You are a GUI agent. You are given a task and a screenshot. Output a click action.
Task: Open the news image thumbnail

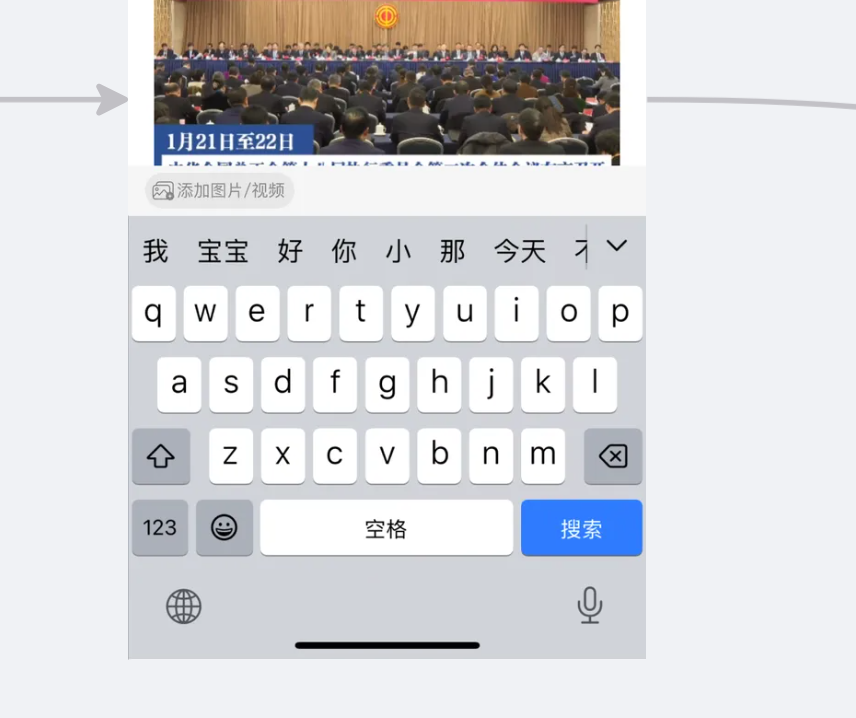tap(386, 80)
